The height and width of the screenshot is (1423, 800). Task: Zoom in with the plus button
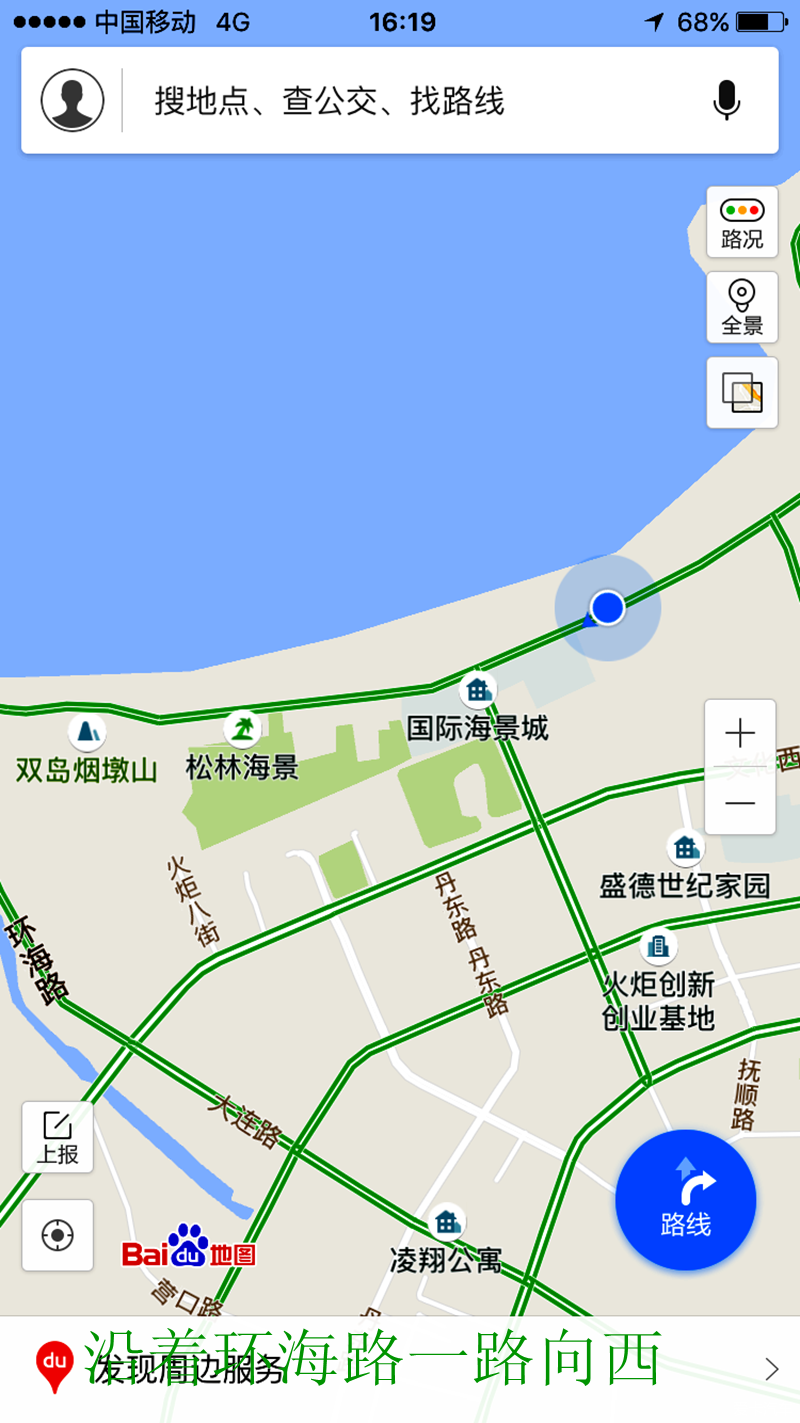(740, 734)
